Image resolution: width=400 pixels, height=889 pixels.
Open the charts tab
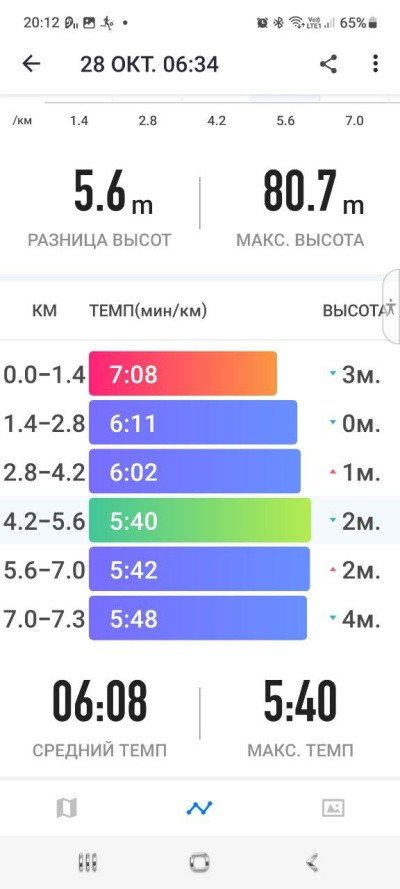[199, 807]
